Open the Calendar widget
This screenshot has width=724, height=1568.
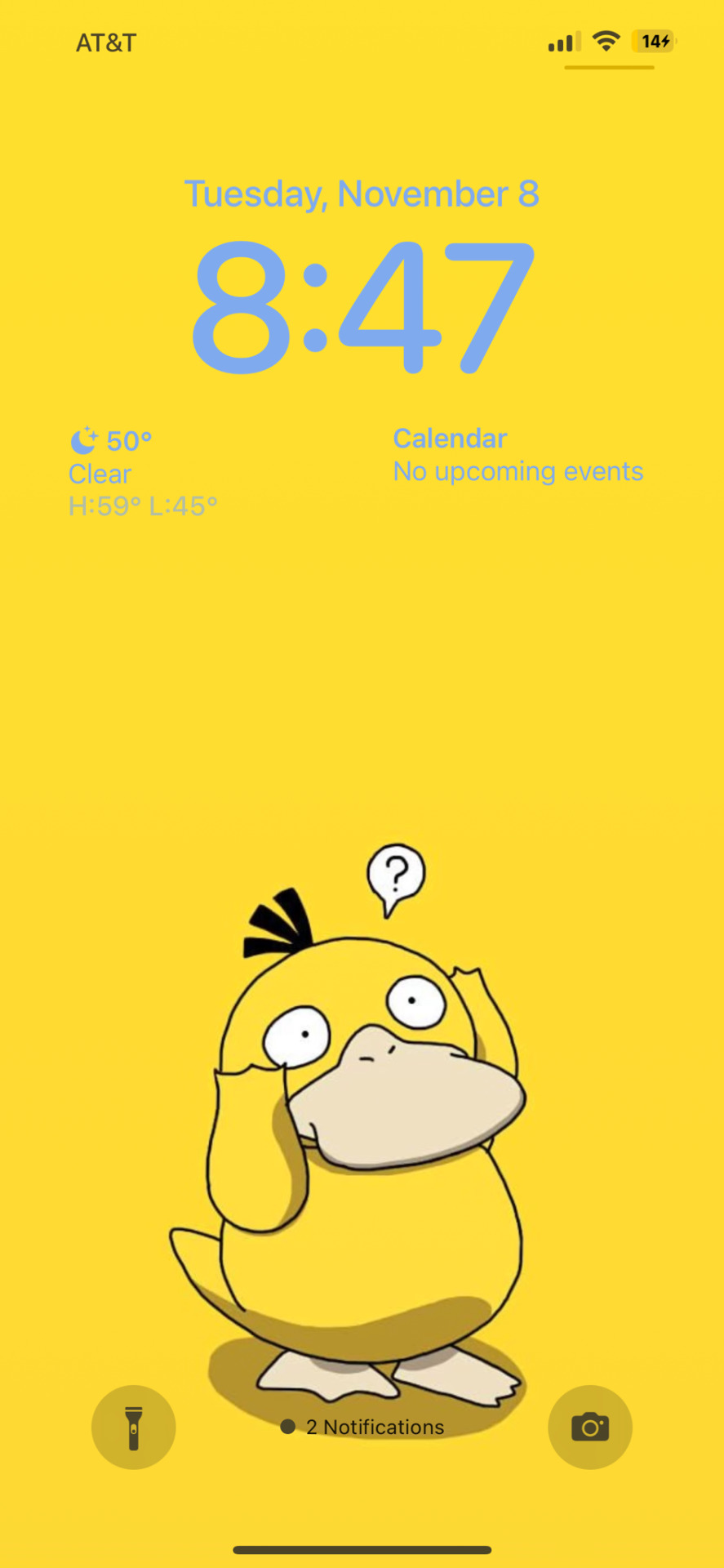518,455
